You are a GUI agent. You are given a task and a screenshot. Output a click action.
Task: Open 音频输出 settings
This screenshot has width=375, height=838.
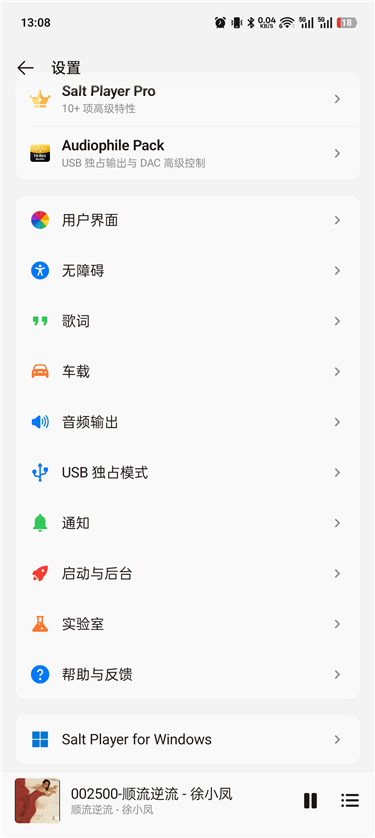tap(188, 422)
